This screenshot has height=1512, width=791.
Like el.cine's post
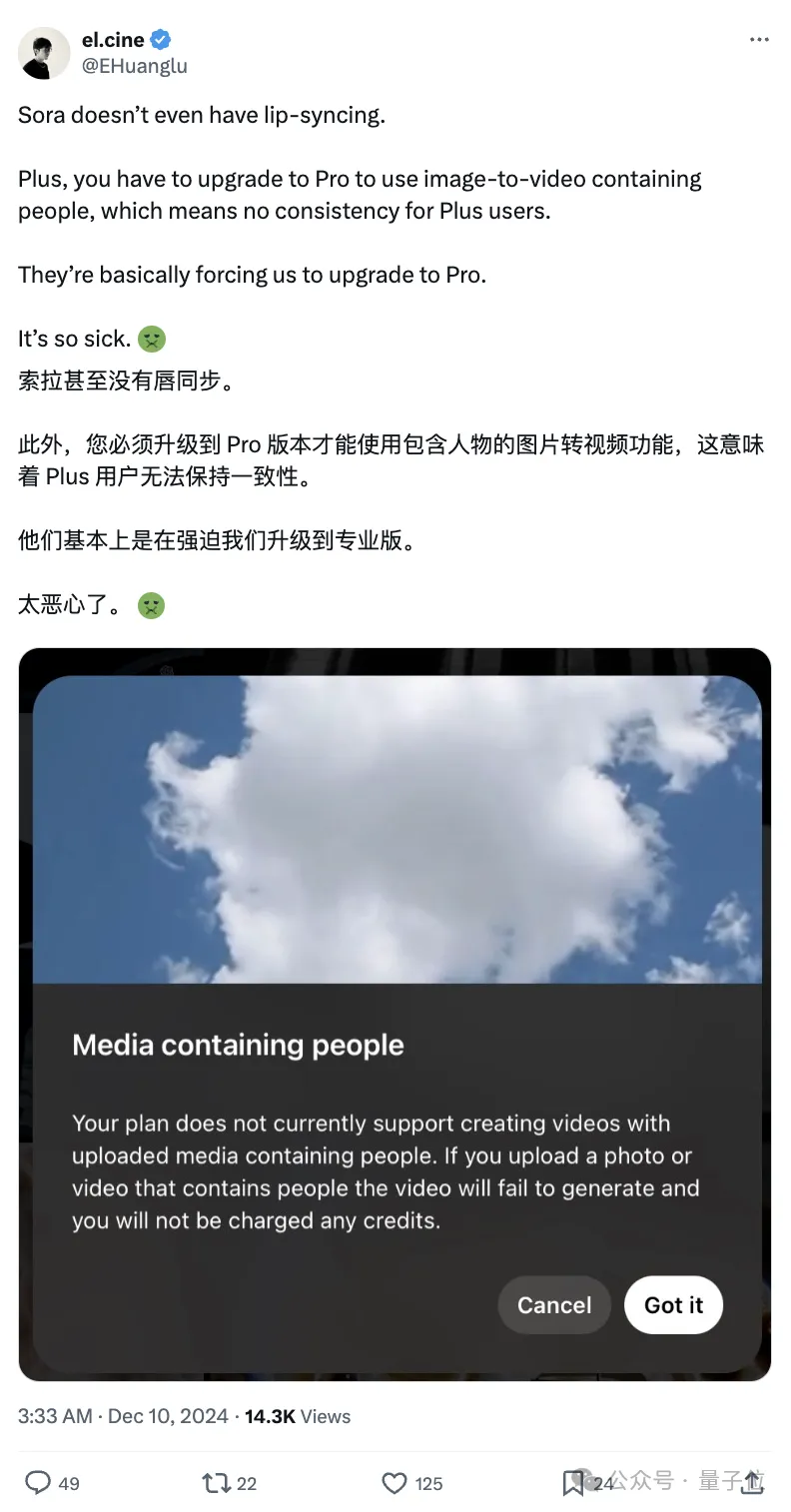pyautogui.click(x=396, y=1483)
